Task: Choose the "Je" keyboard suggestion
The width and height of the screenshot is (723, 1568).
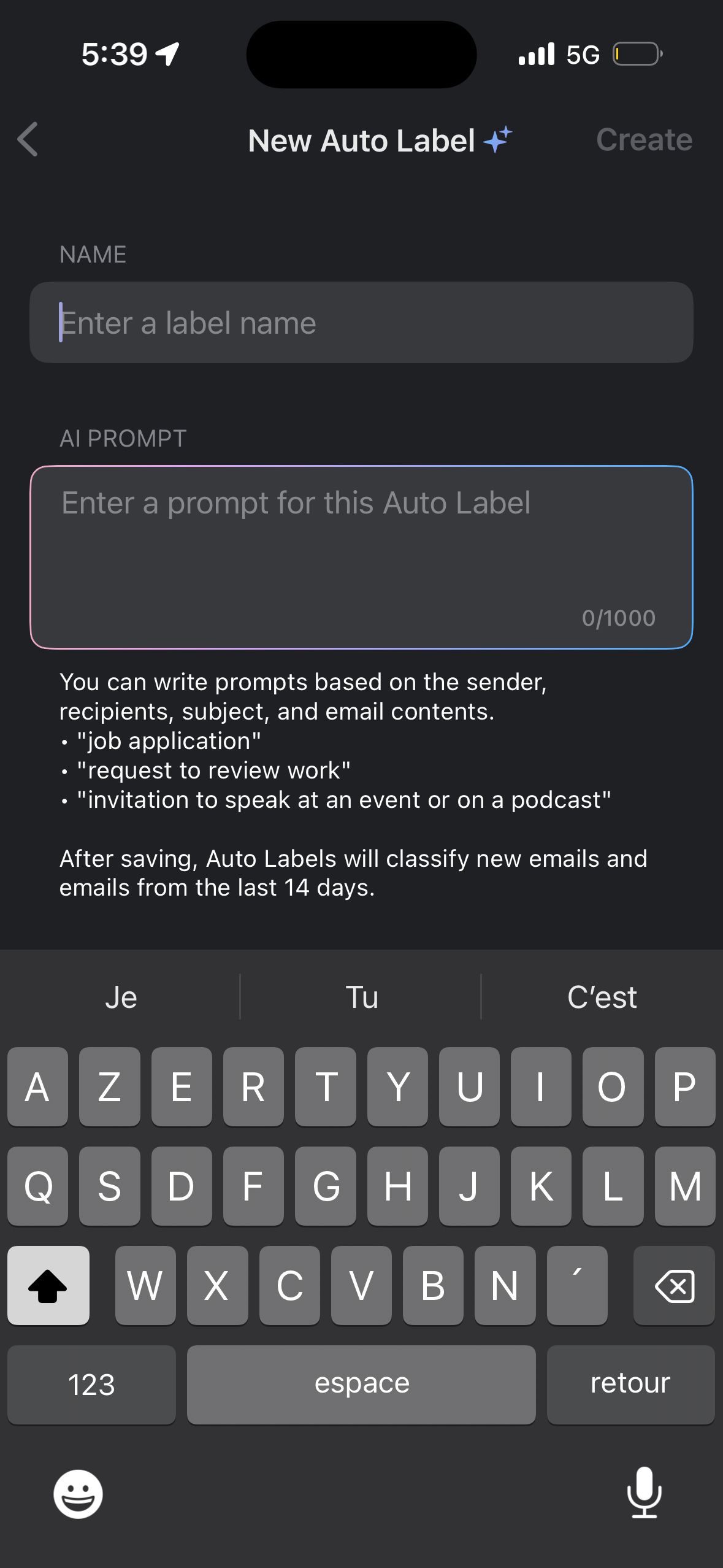Action: point(121,997)
